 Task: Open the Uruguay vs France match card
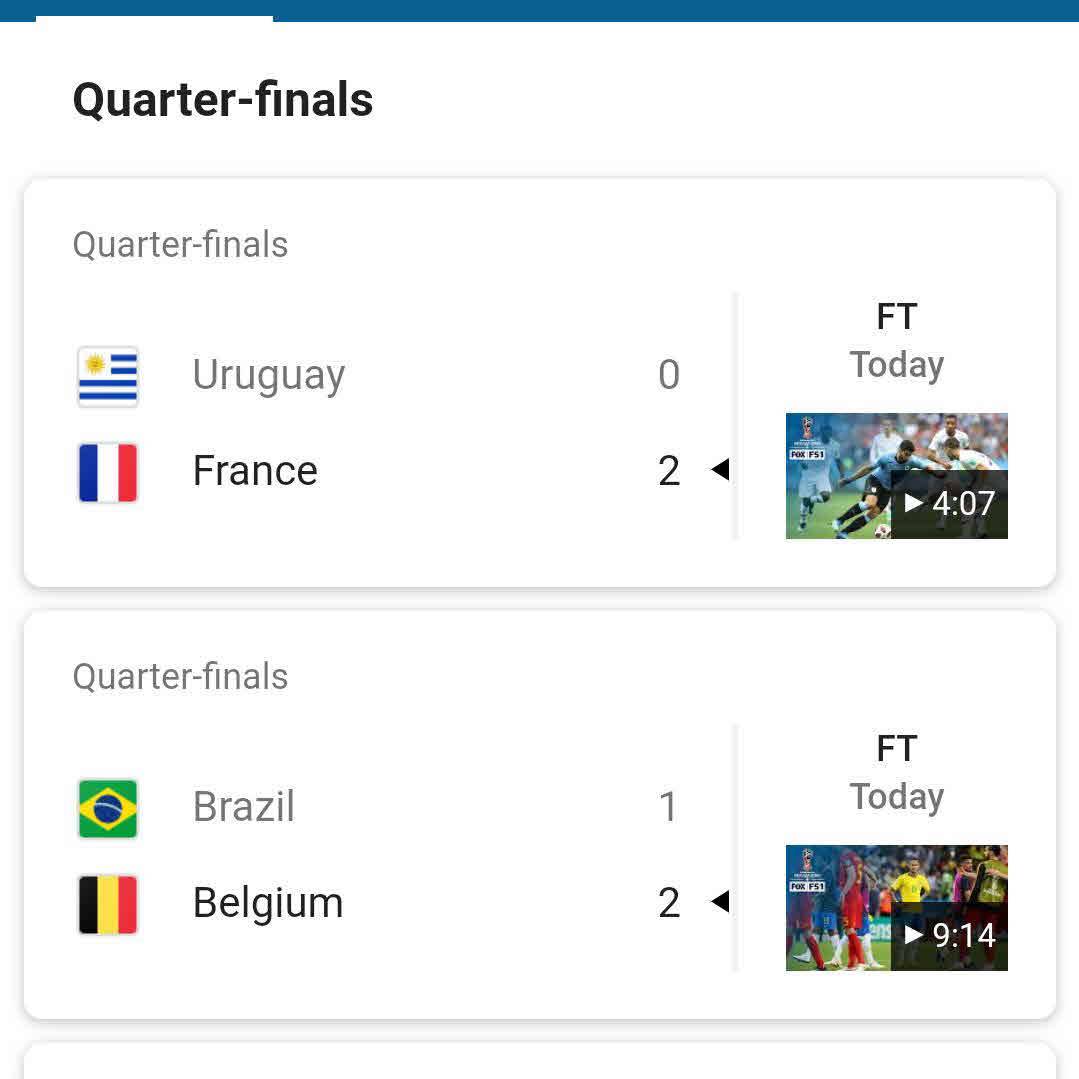tap(400, 420)
